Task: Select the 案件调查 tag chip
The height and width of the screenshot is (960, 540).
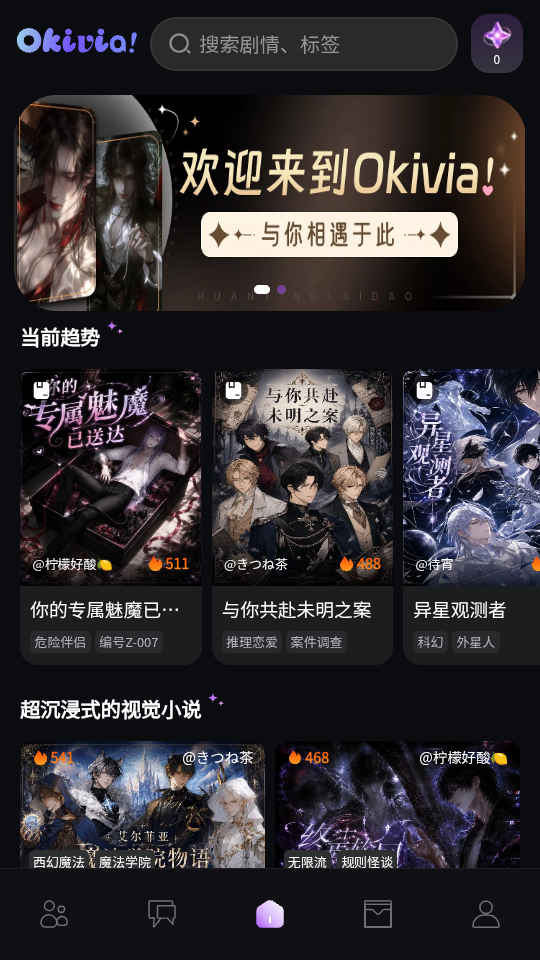Action: coord(317,642)
